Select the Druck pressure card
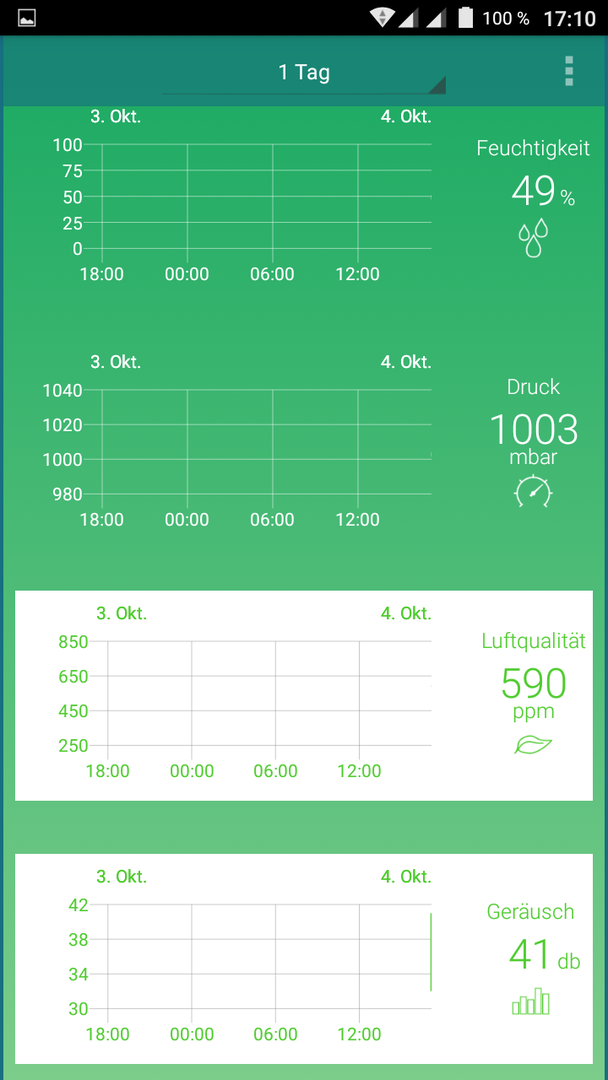 click(x=304, y=448)
